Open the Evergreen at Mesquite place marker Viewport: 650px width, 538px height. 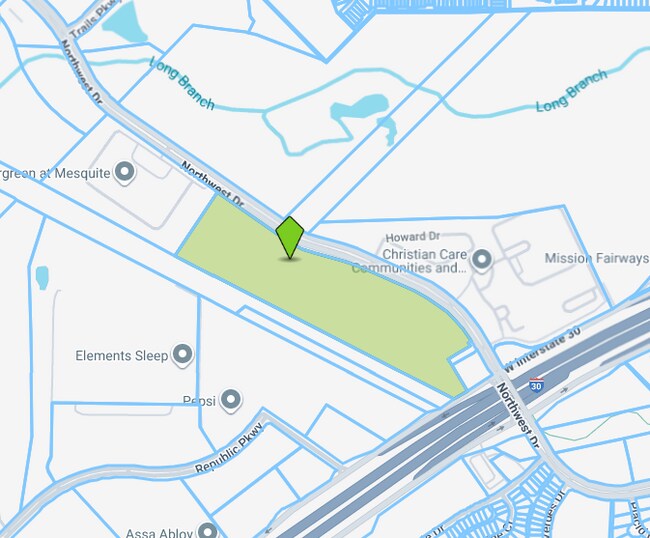tap(124, 173)
